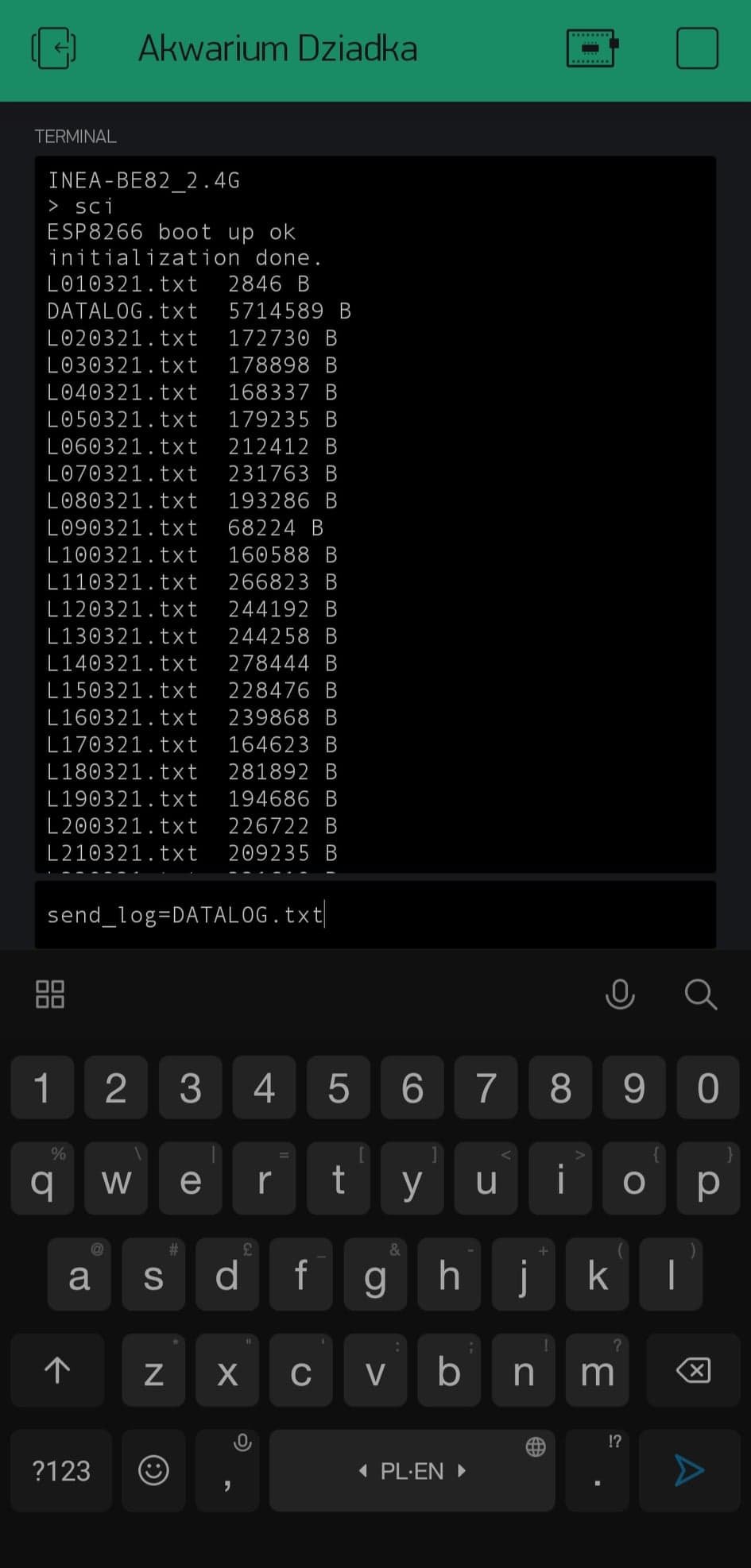Open the keyboard tools grid icon
The height and width of the screenshot is (1568, 751).
tap(50, 994)
